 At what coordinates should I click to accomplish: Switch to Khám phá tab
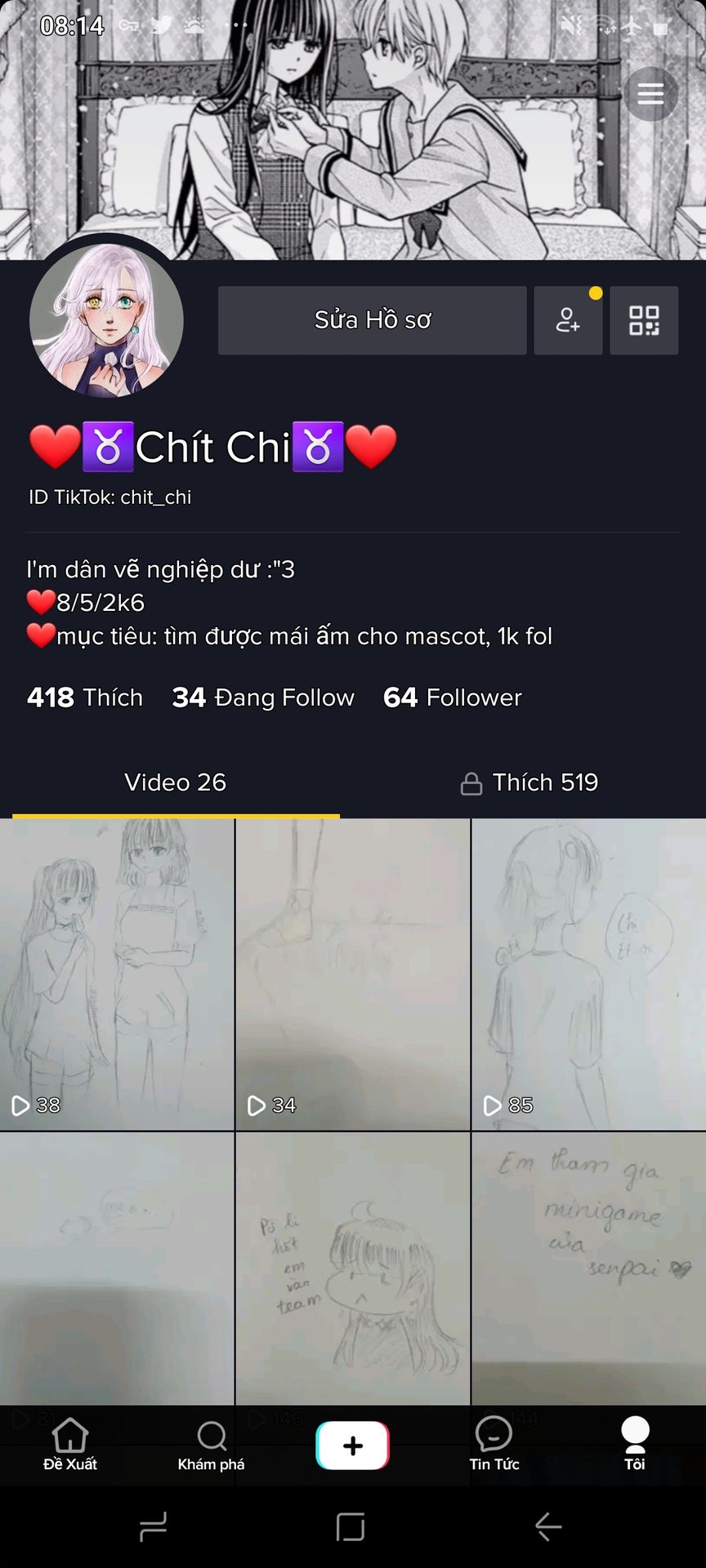pos(211,1445)
